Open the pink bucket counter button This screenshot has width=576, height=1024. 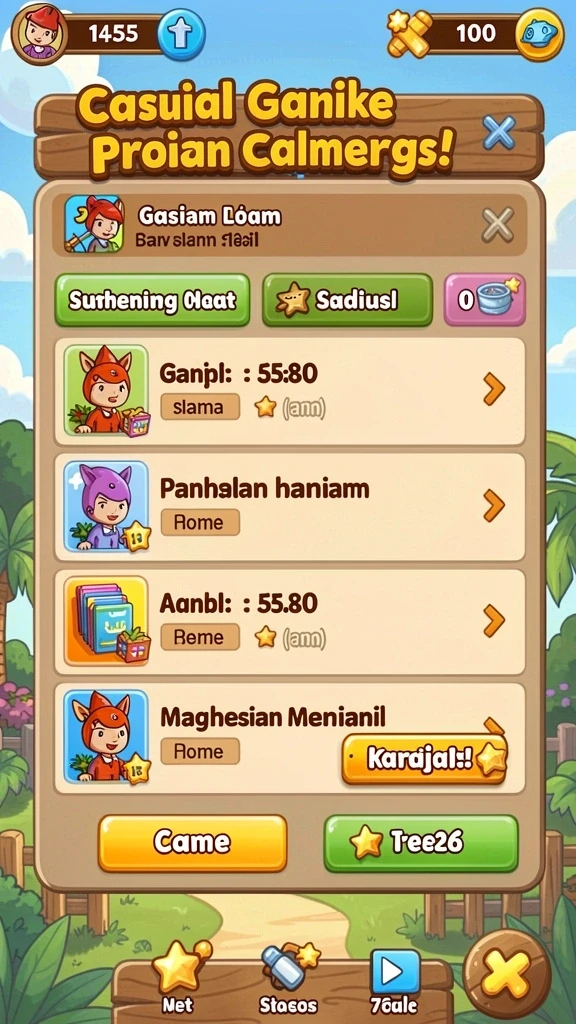tap(485, 300)
